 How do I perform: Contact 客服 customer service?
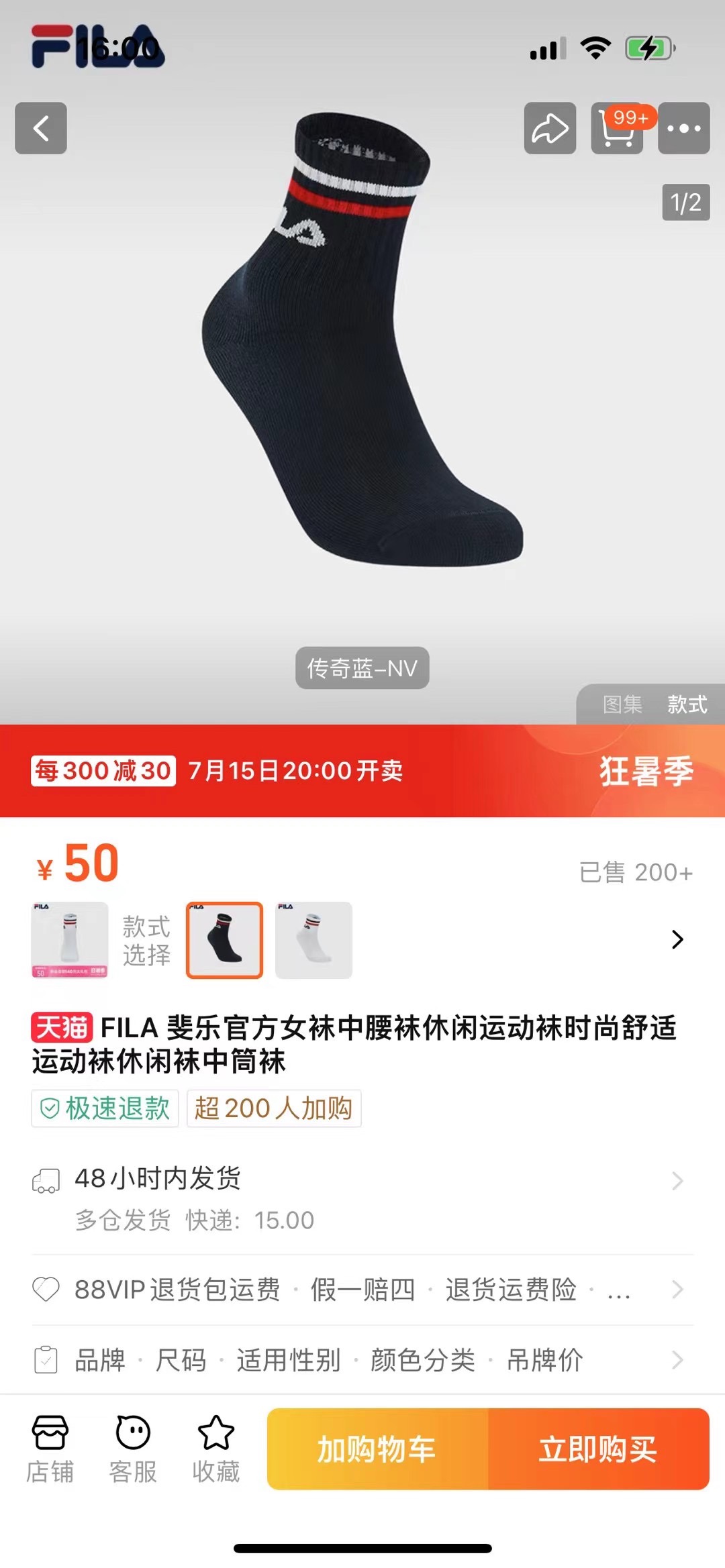[x=133, y=1449]
